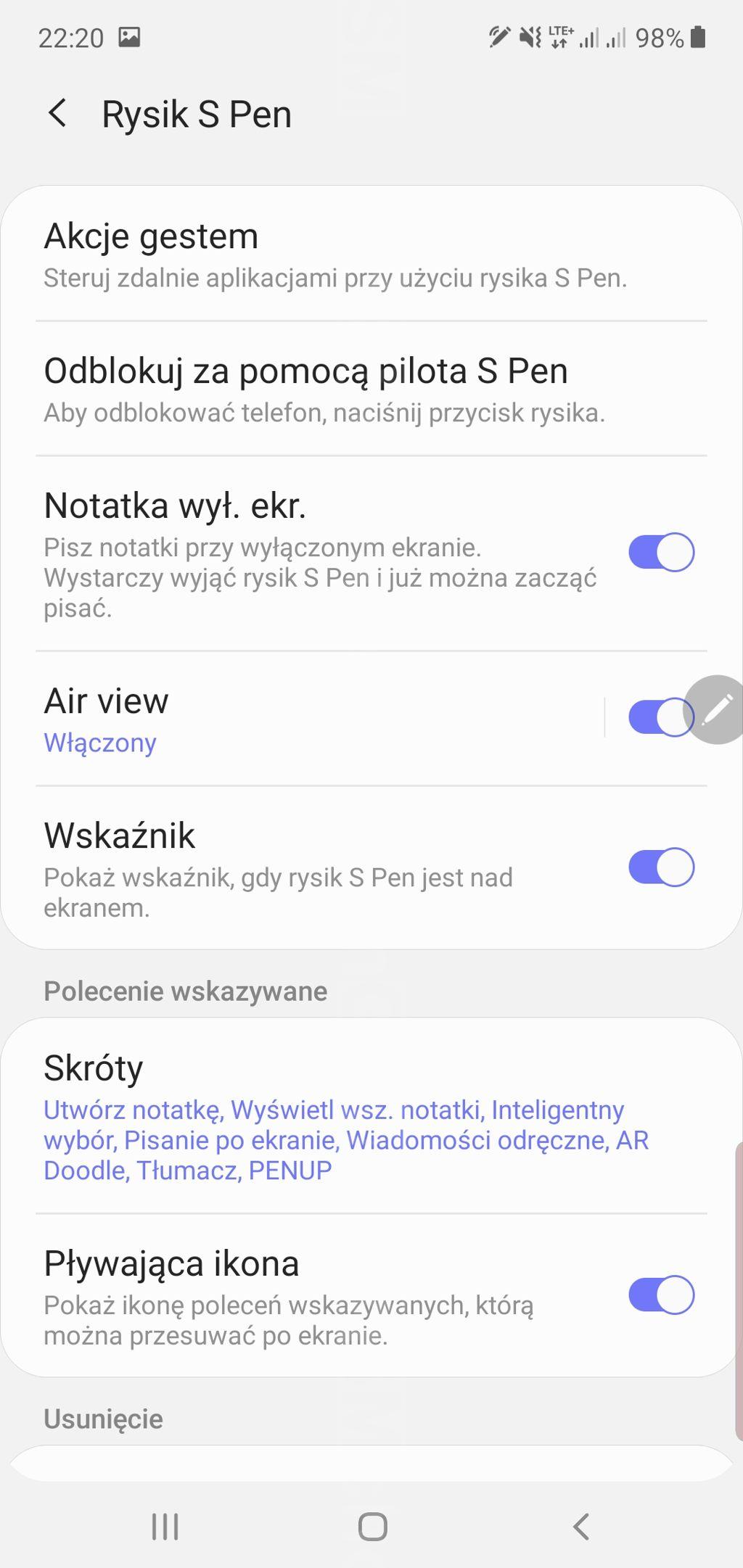Go back from Rysik S Pen settings

57,114
